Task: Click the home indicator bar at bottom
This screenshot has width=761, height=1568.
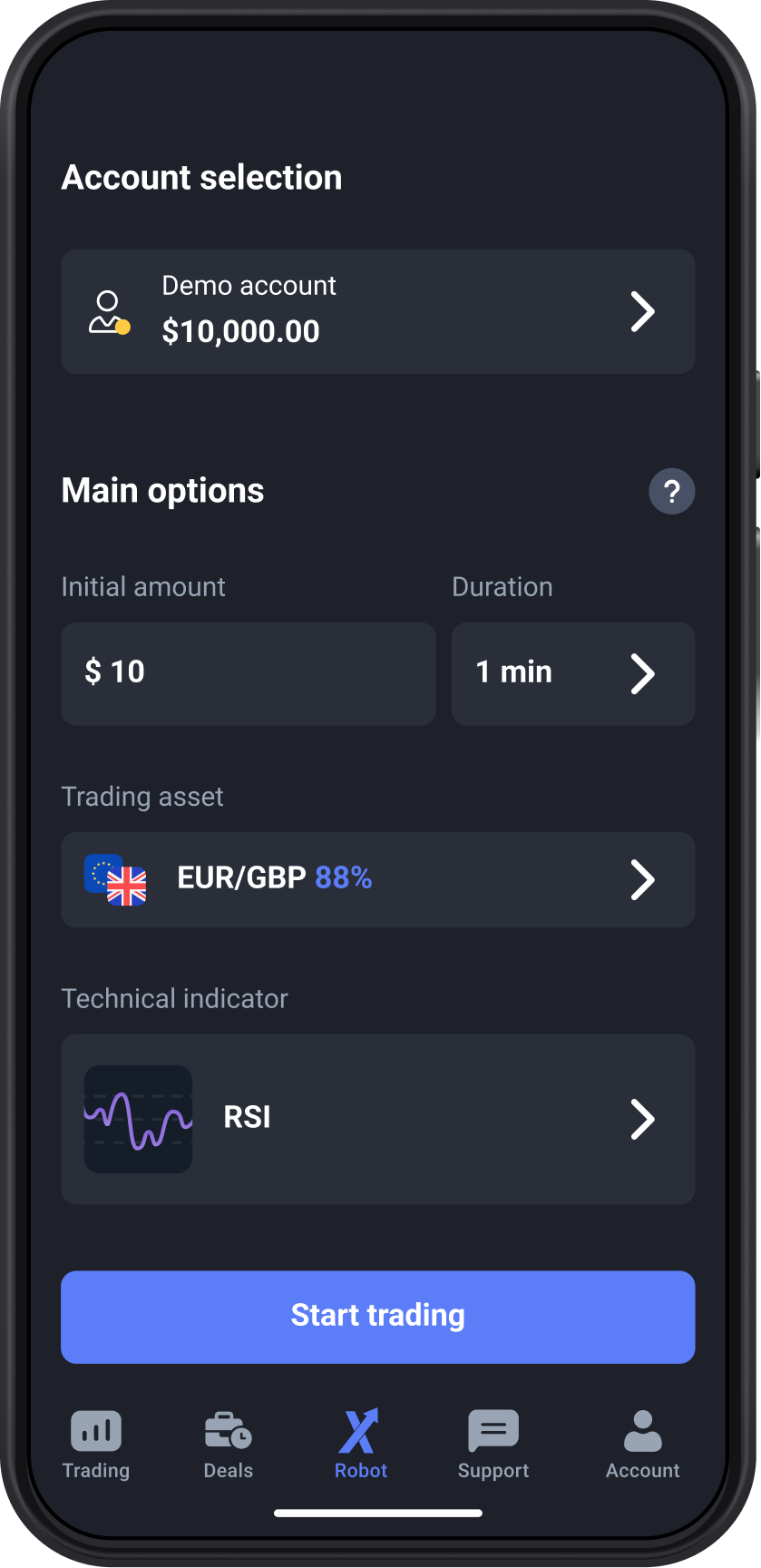Action: tap(377, 1512)
